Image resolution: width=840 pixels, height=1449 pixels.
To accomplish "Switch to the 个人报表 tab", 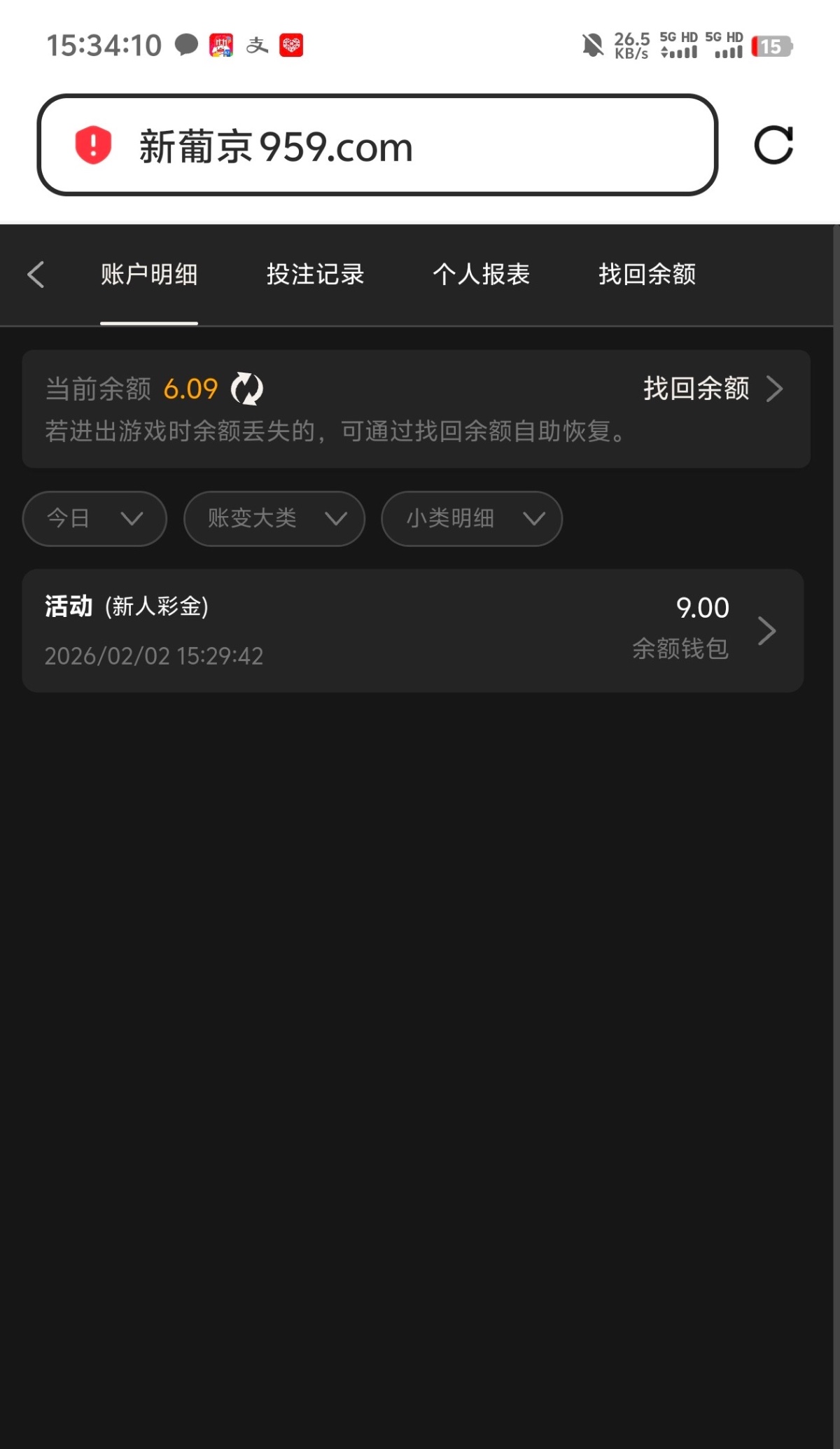I will pos(481,275).
